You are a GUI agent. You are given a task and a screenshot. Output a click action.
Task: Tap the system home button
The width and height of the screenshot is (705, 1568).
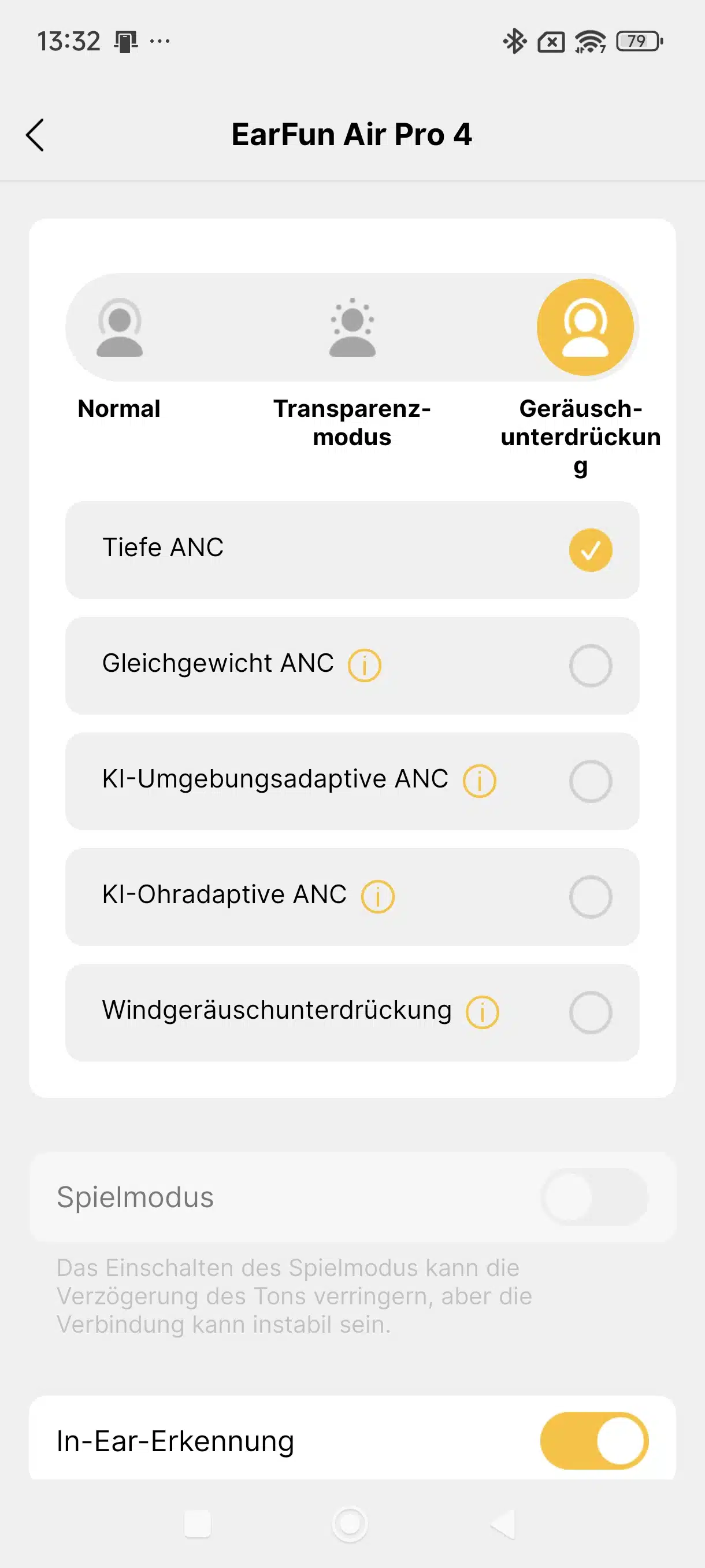[x=350, y=1524]
